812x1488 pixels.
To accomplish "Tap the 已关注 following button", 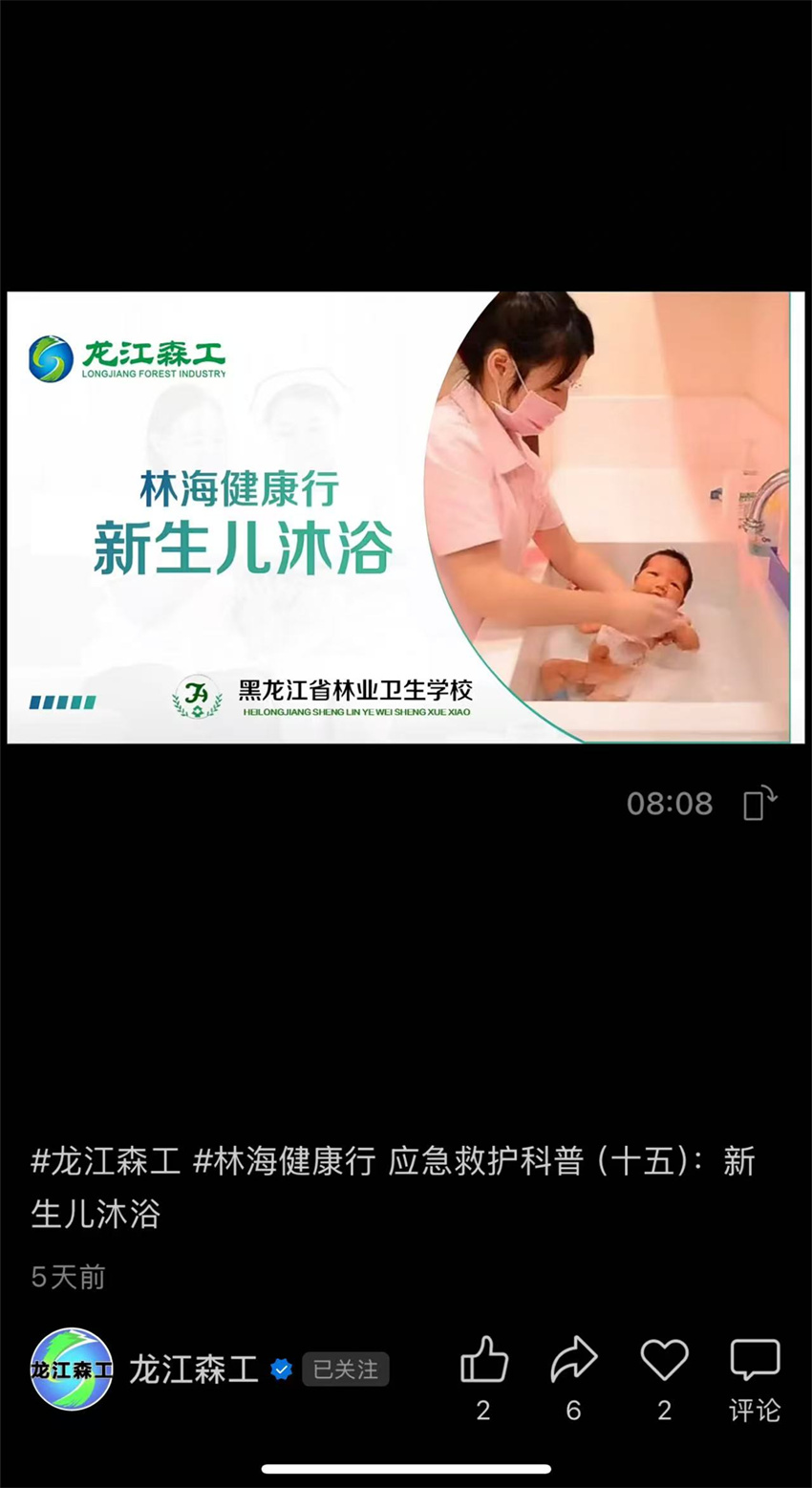I will (x=346, y=1369).
